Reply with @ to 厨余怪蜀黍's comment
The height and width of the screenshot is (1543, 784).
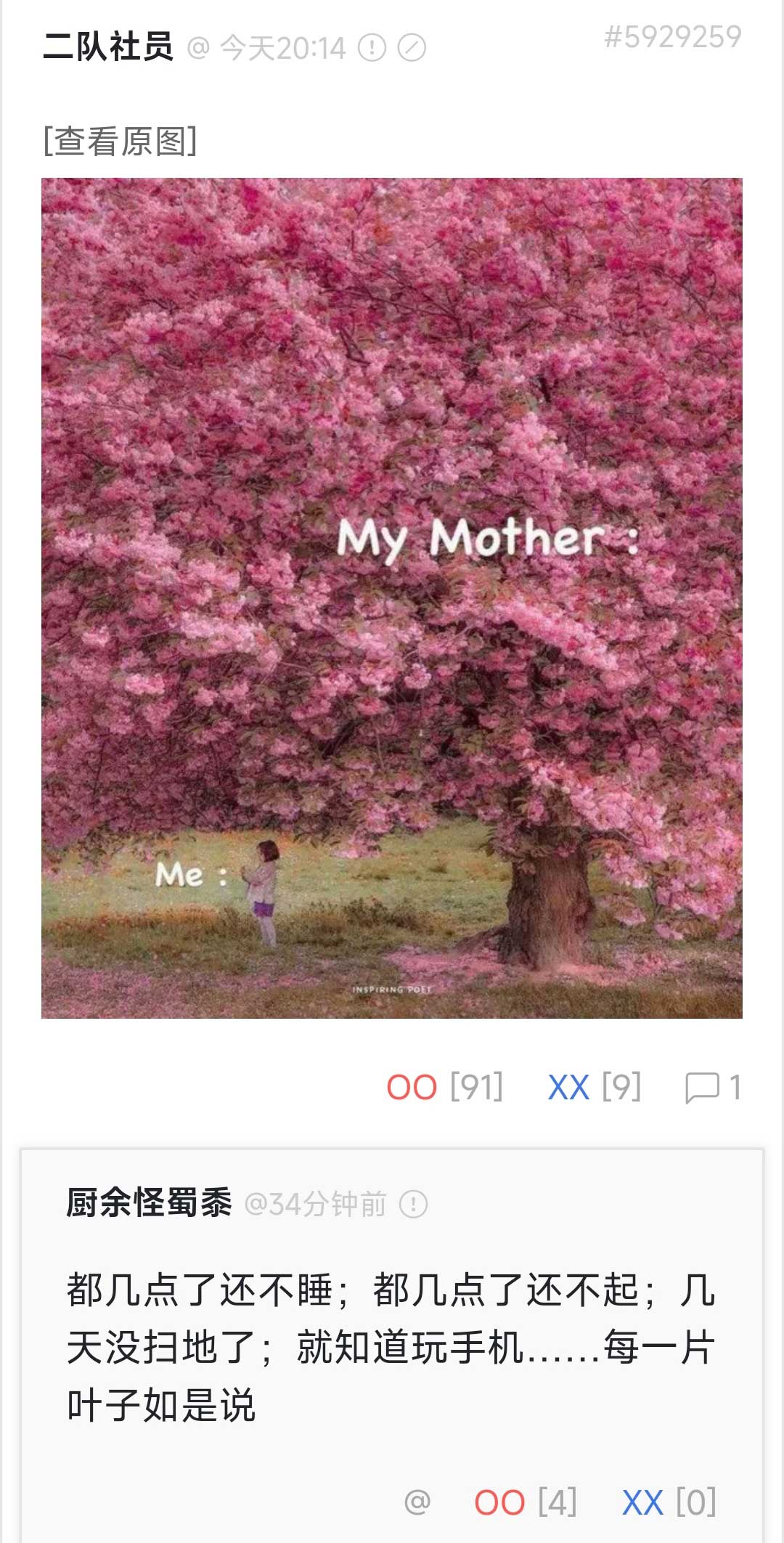pyautogui.click(x=417, y=1502)
